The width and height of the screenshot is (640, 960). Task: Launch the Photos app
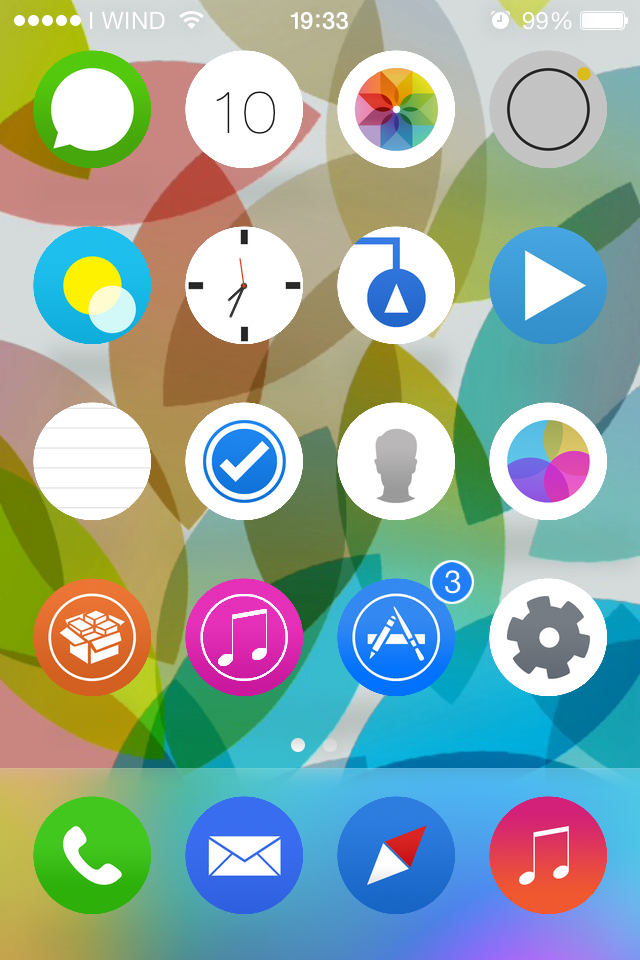coord(396,109)
